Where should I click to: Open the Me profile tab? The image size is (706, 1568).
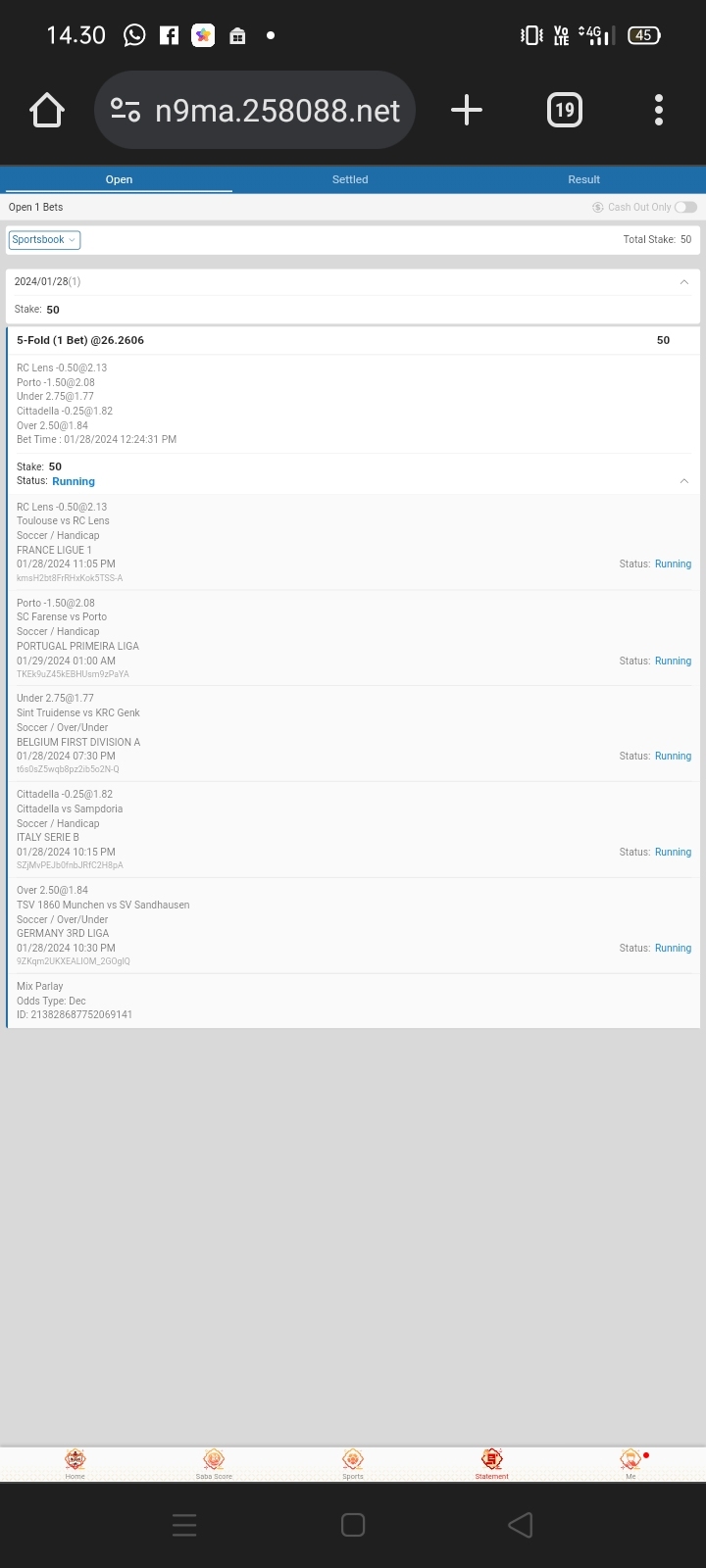[x=630, y=1463]
